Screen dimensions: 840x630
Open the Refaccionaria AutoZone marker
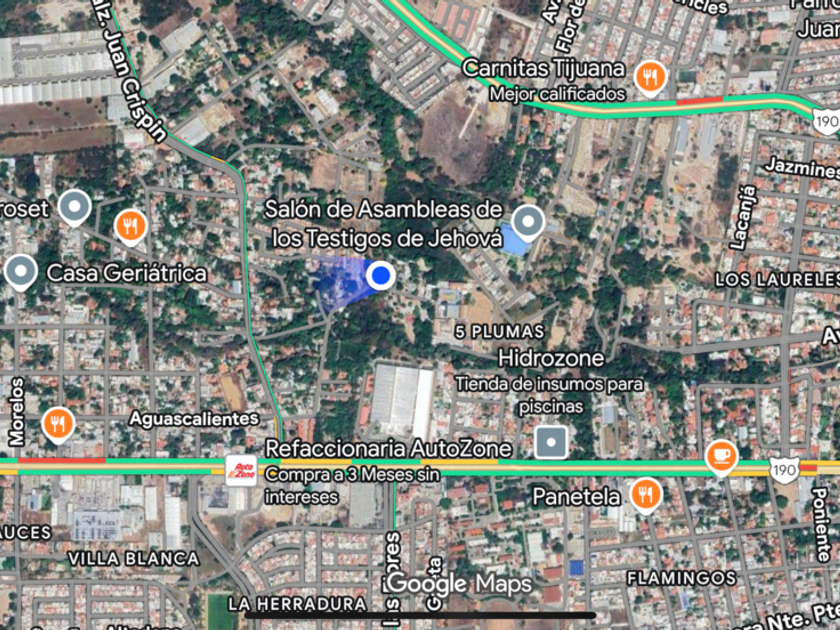pyautogui.click(x=240, y=469)
